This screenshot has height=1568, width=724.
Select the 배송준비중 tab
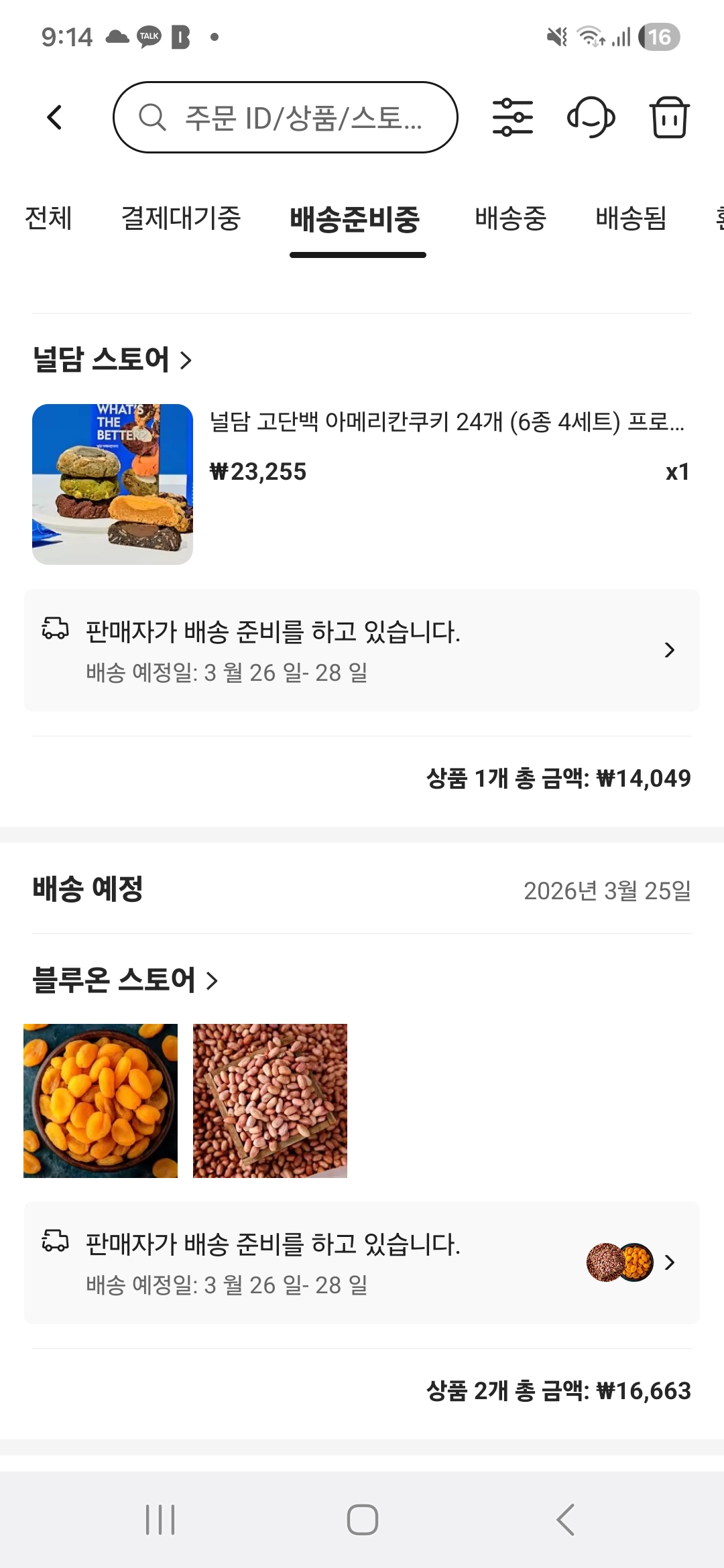[355, 220]
